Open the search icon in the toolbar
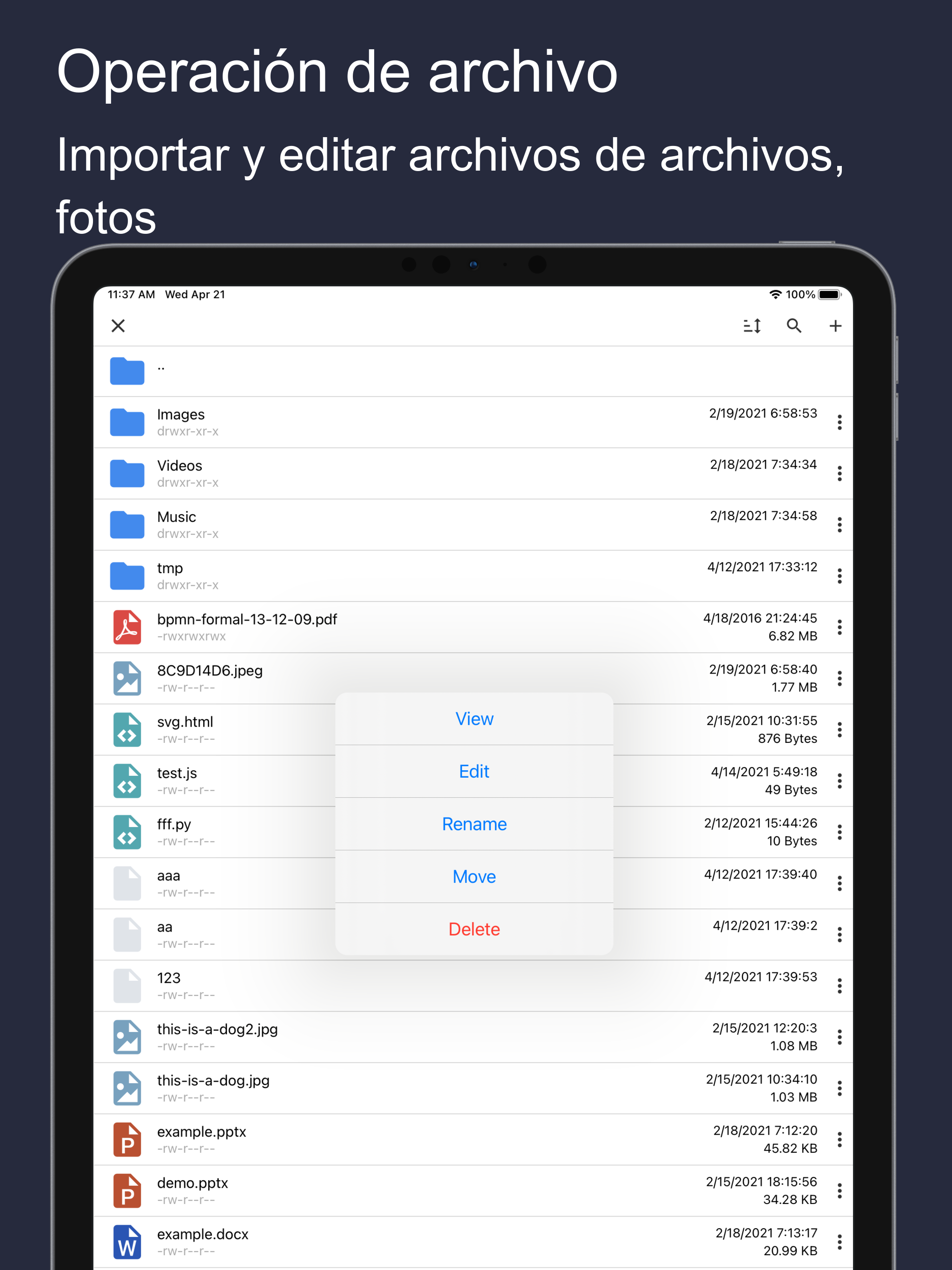The height and width of the screenshot is (1270, 952). coord(795,325)
